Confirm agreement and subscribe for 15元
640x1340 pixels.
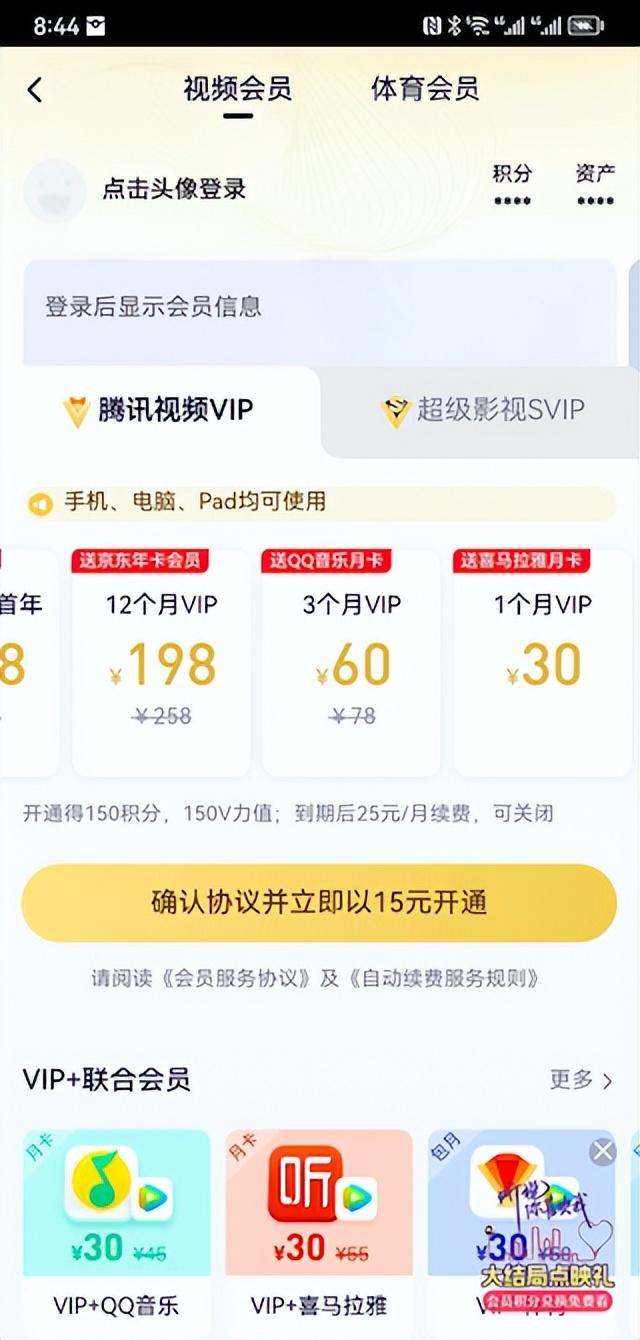pyautogui.click(x=319, y=903)
